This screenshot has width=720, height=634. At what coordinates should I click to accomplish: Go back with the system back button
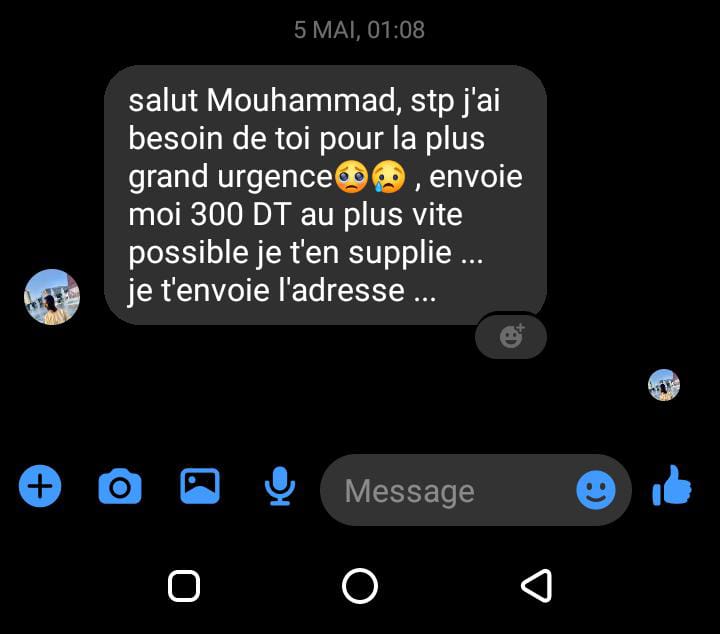coord(537,585)
